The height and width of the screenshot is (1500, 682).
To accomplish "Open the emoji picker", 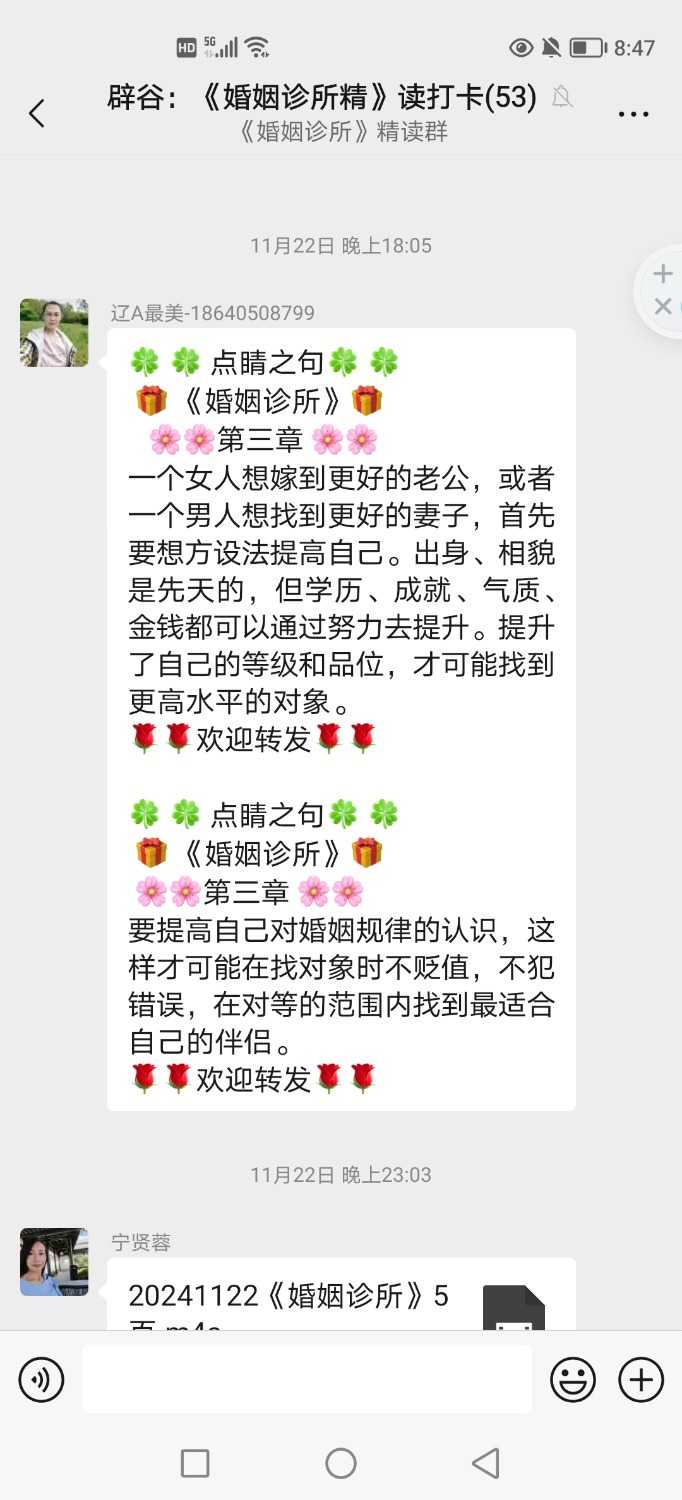I will 573,1380.
